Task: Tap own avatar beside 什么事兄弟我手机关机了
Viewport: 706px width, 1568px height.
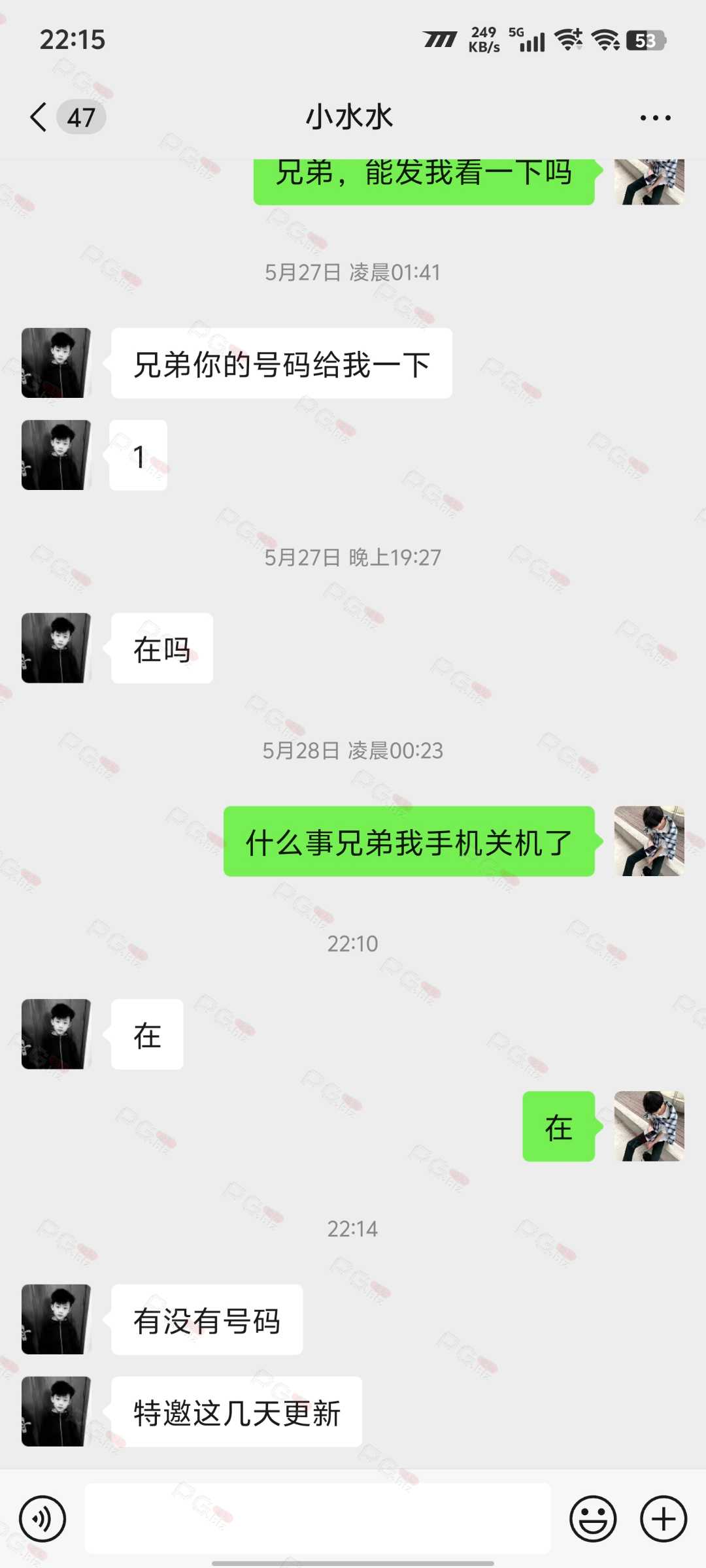Action: [x=649, y=841]
